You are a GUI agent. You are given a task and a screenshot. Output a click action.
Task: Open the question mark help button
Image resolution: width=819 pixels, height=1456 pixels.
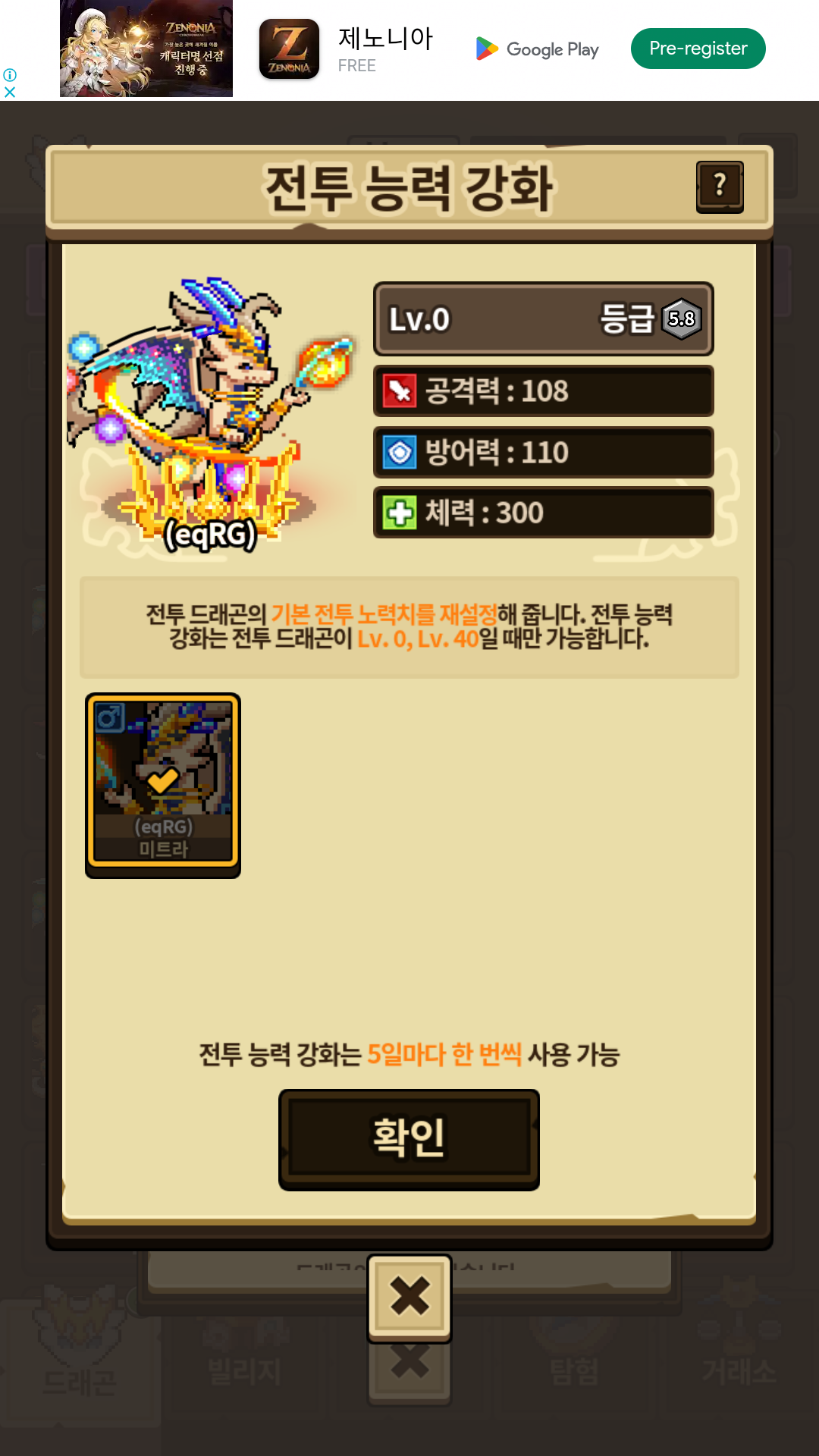[x=720, y=187]
